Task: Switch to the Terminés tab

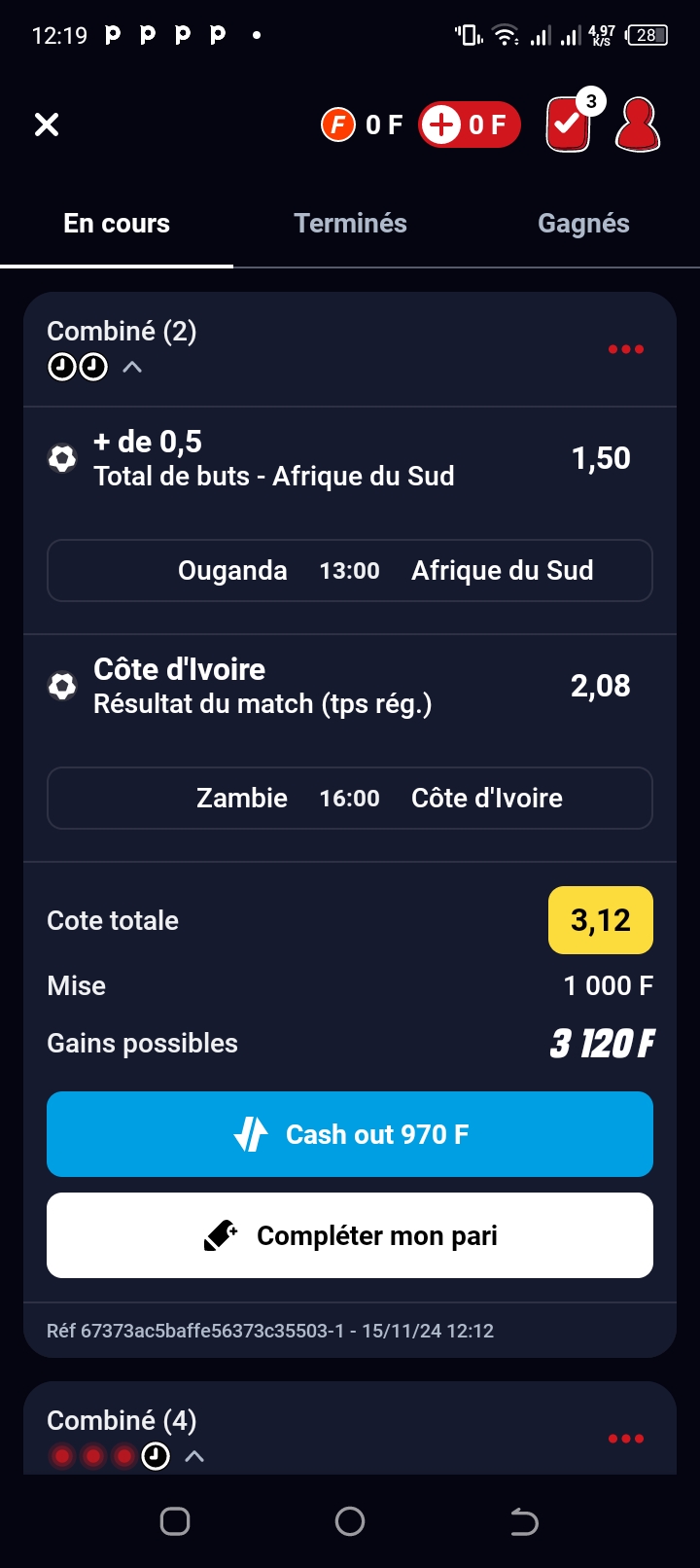Action: pos(350,224)
